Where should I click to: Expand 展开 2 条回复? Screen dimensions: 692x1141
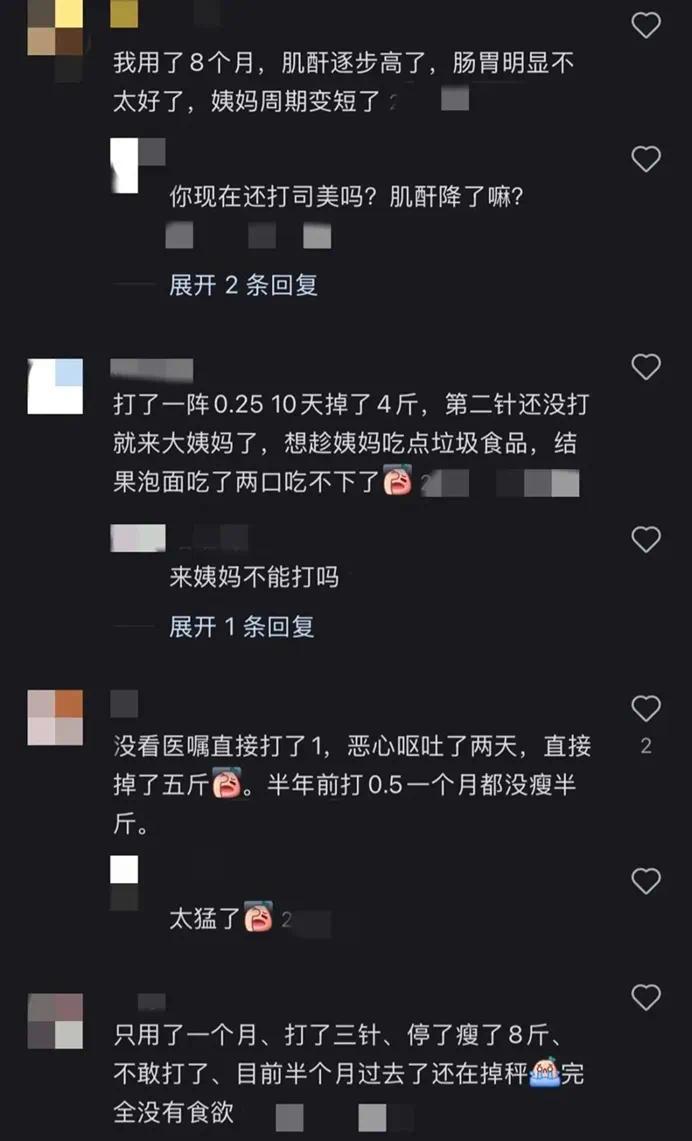click(243, 285)
